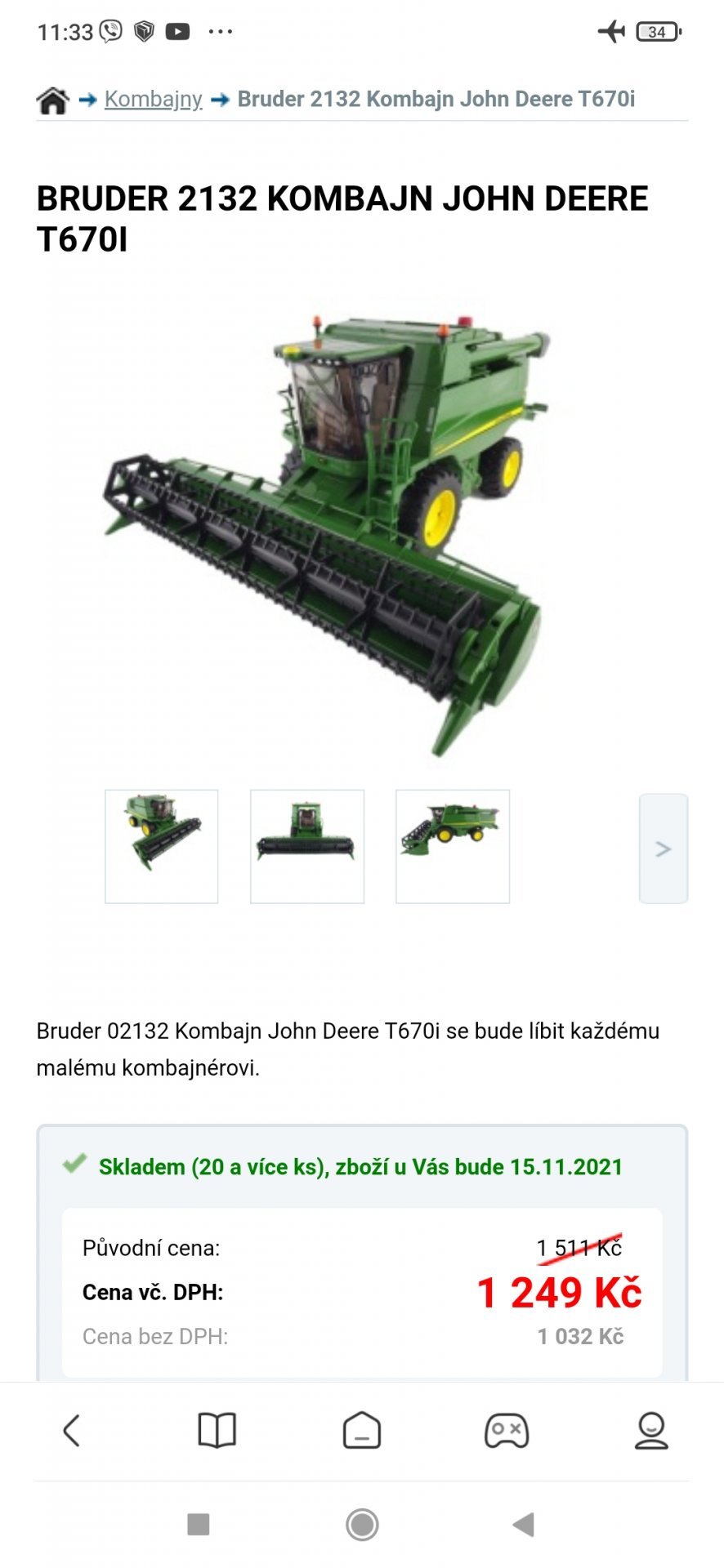Go to the shop home page icon

click(52, 100)
